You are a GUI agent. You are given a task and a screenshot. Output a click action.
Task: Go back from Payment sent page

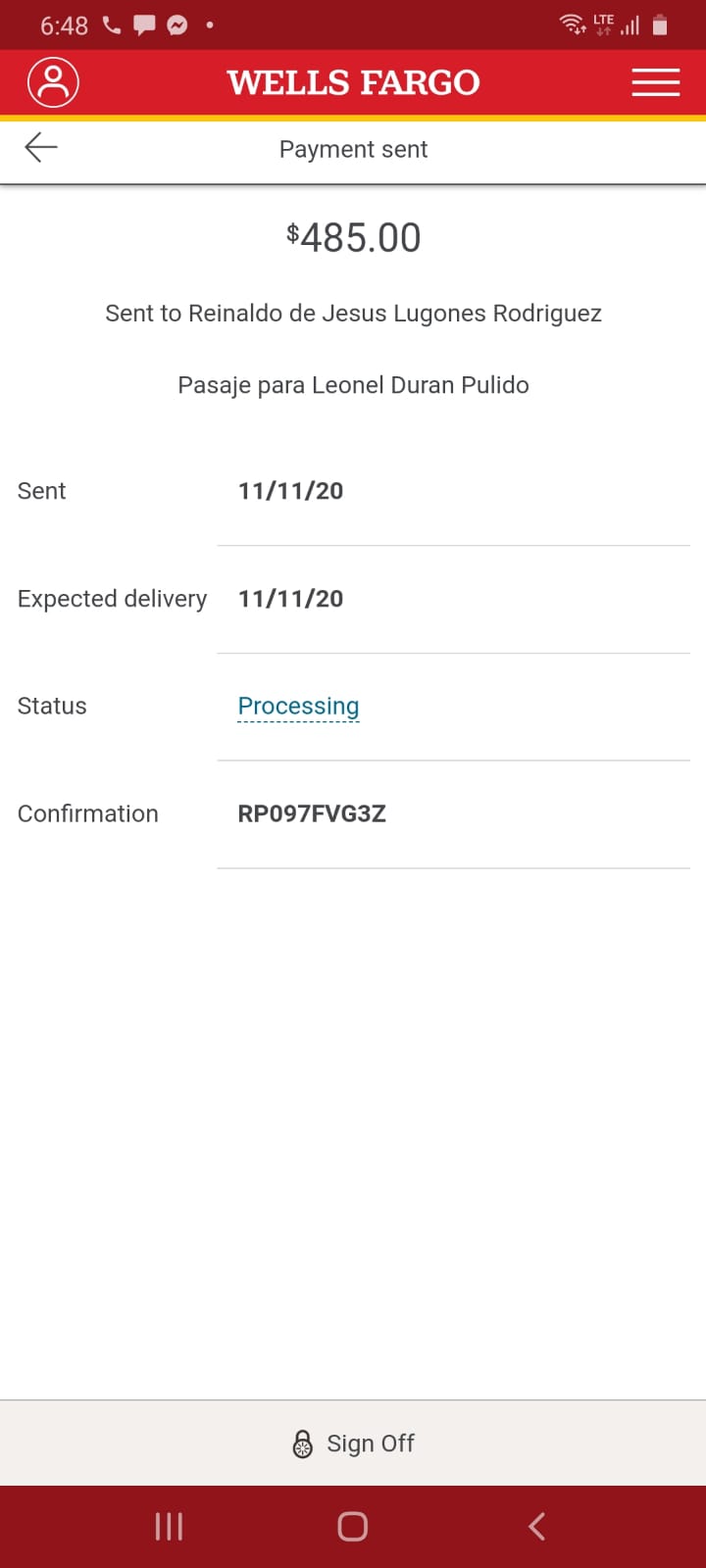pos(41,148)
